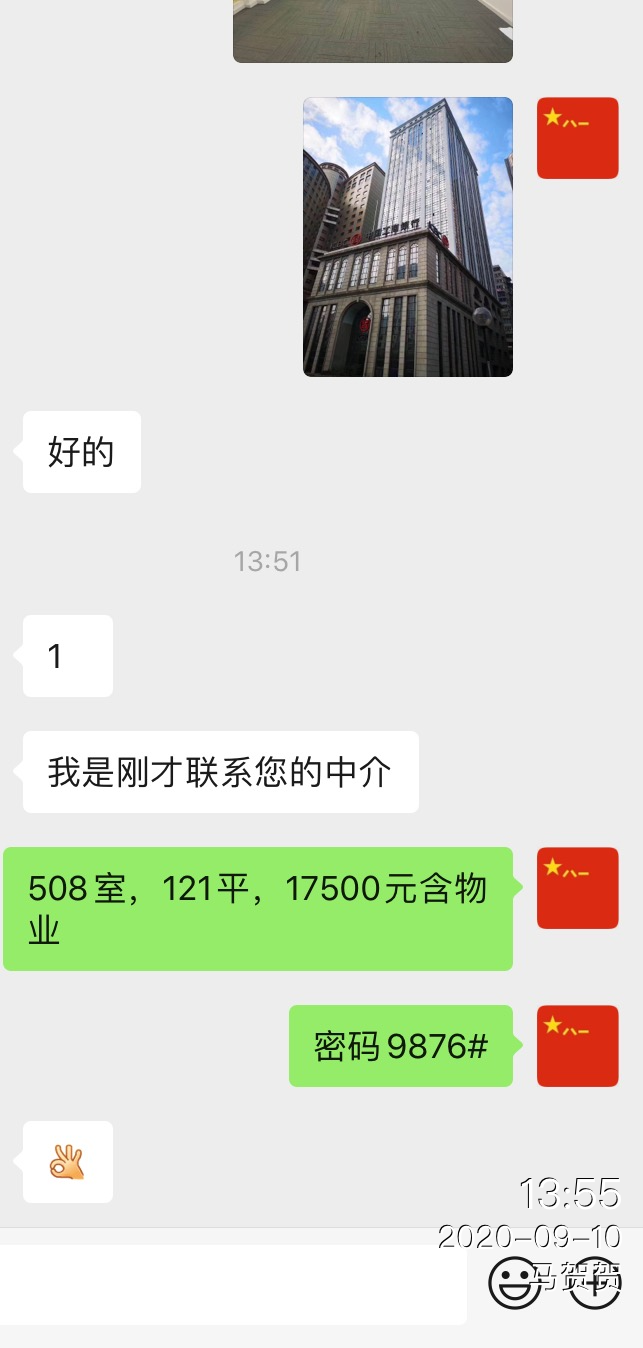643x1348 pixels.
Task: Tap the avatar beside the 密码9876# message
Action: tap(577, 1046)
